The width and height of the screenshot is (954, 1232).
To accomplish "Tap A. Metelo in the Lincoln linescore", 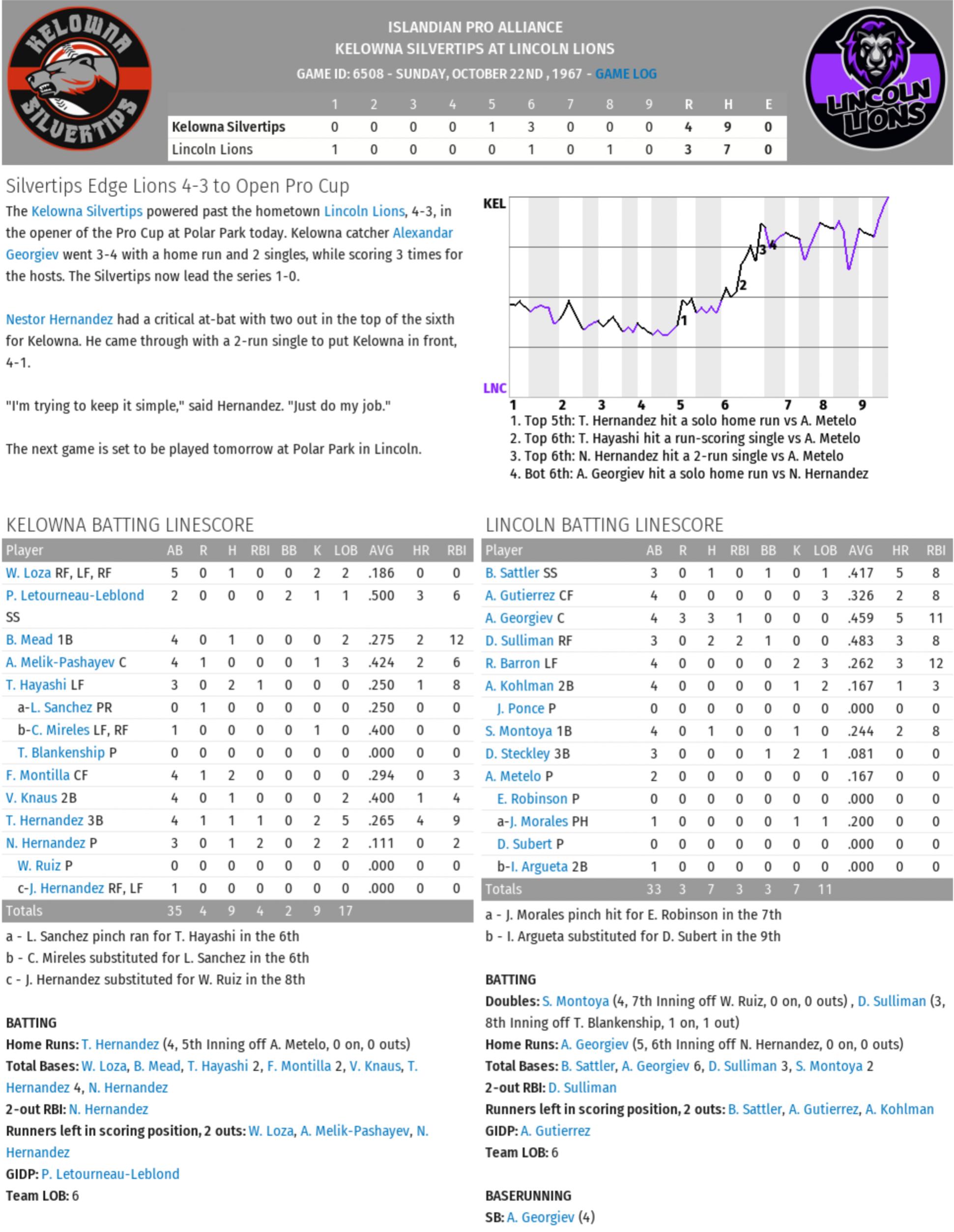I will coord(513,776).
